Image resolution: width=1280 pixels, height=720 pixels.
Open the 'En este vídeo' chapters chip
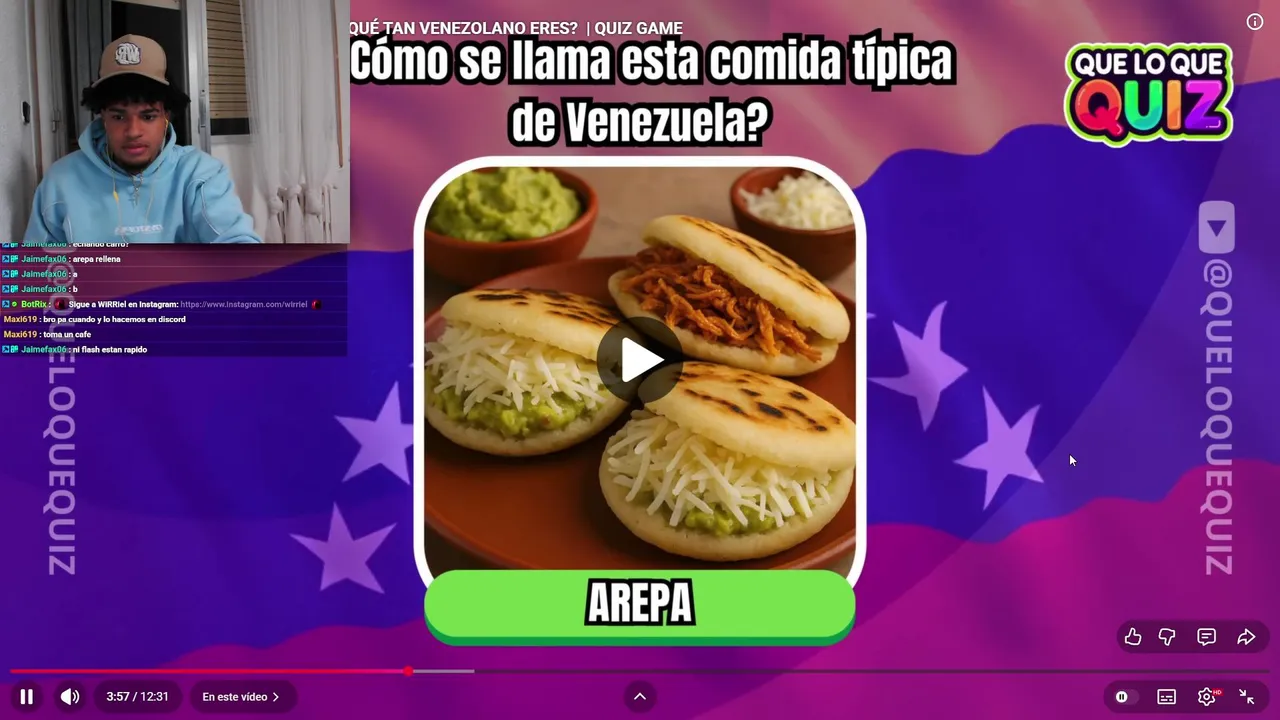[241, 697]
